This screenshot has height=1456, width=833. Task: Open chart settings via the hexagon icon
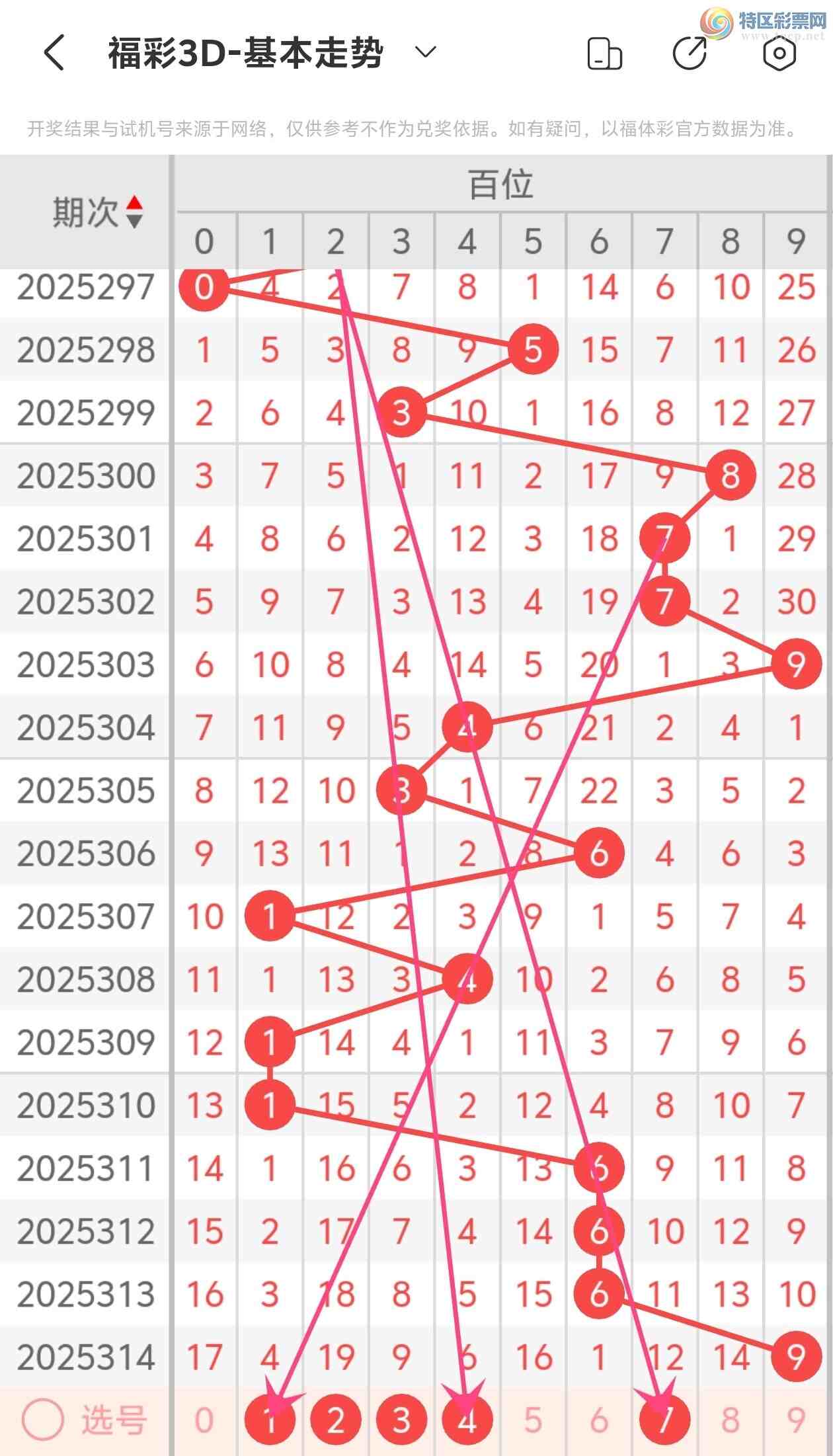[x=779, y=53]
